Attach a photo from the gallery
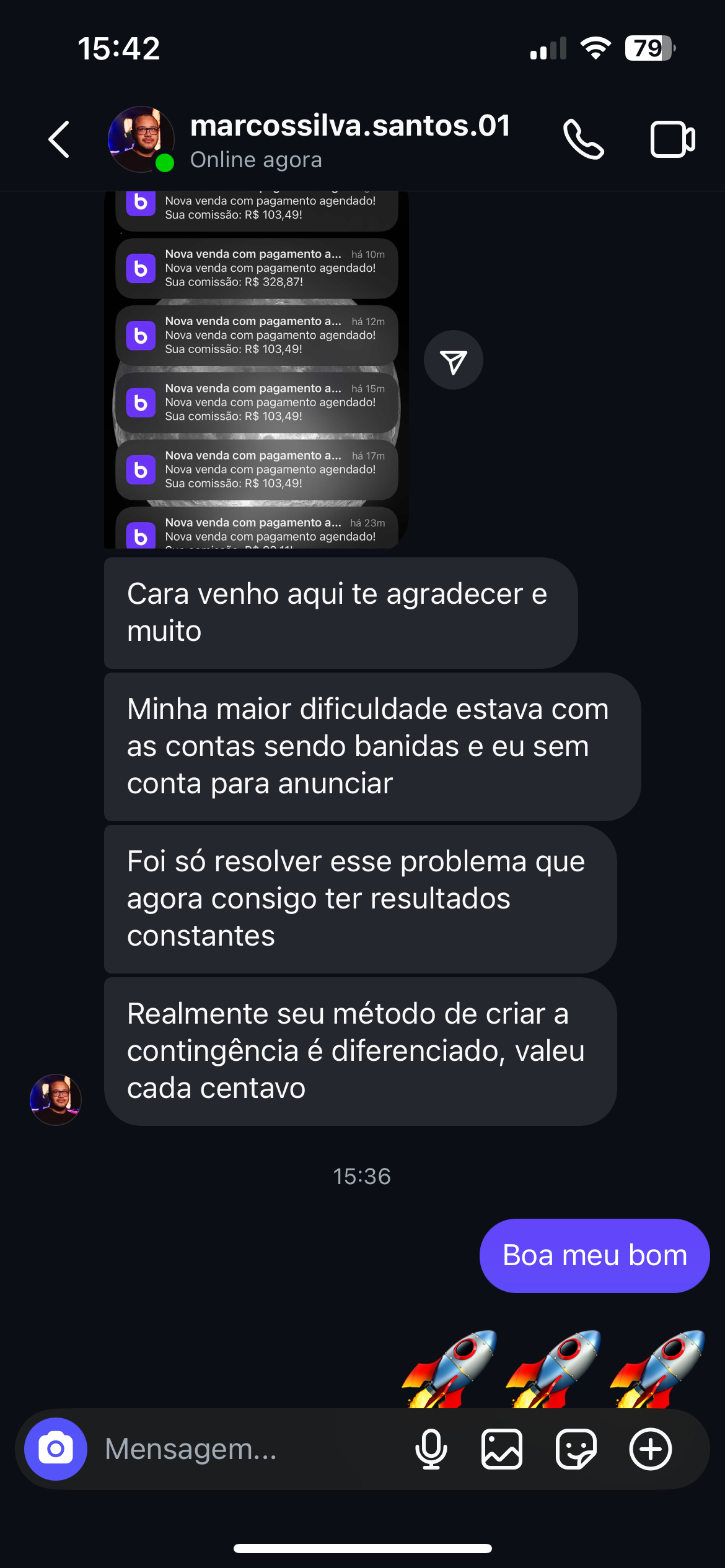This screenshot has height=1568, width=725. pos(502,1448)
